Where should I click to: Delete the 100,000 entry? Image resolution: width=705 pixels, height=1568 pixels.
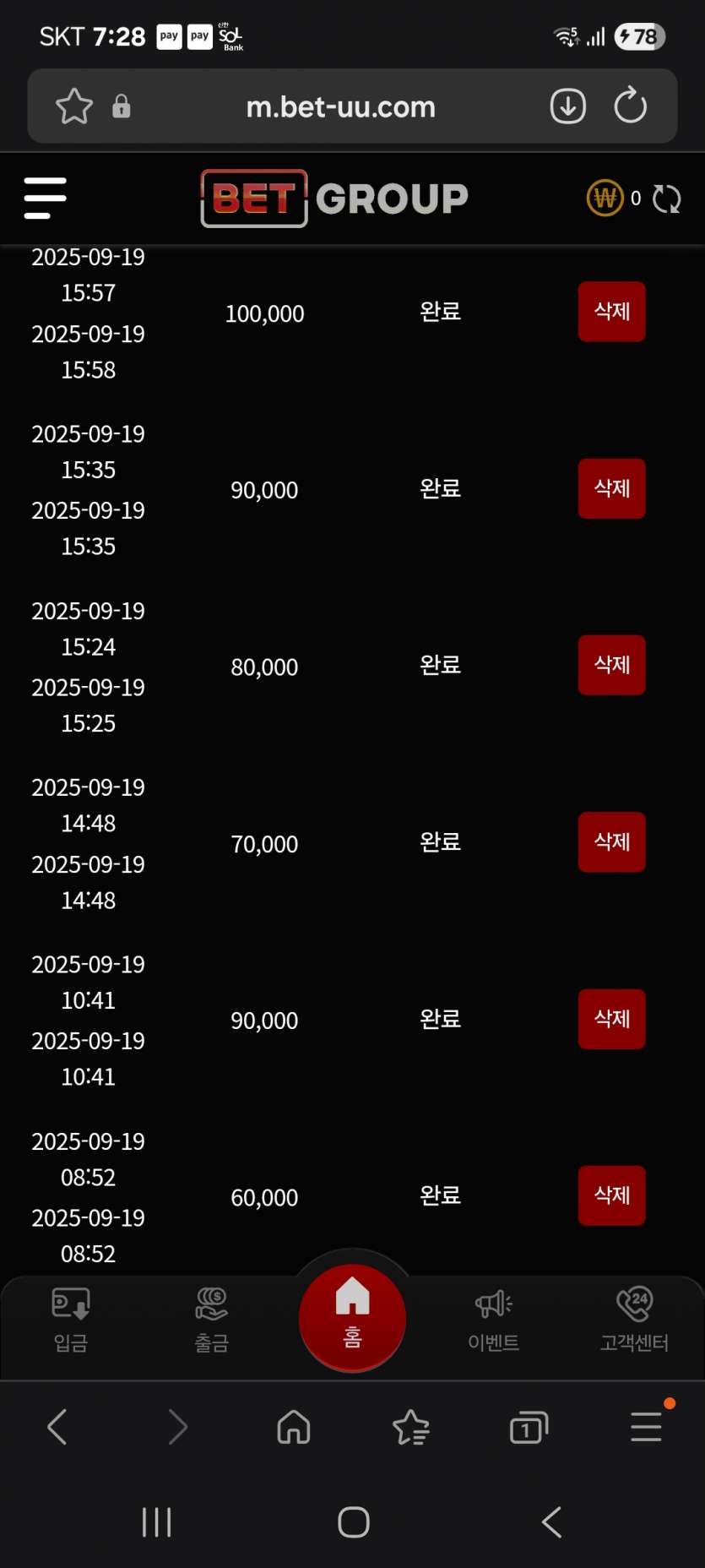pyautogui.click(x=611, y=312)
